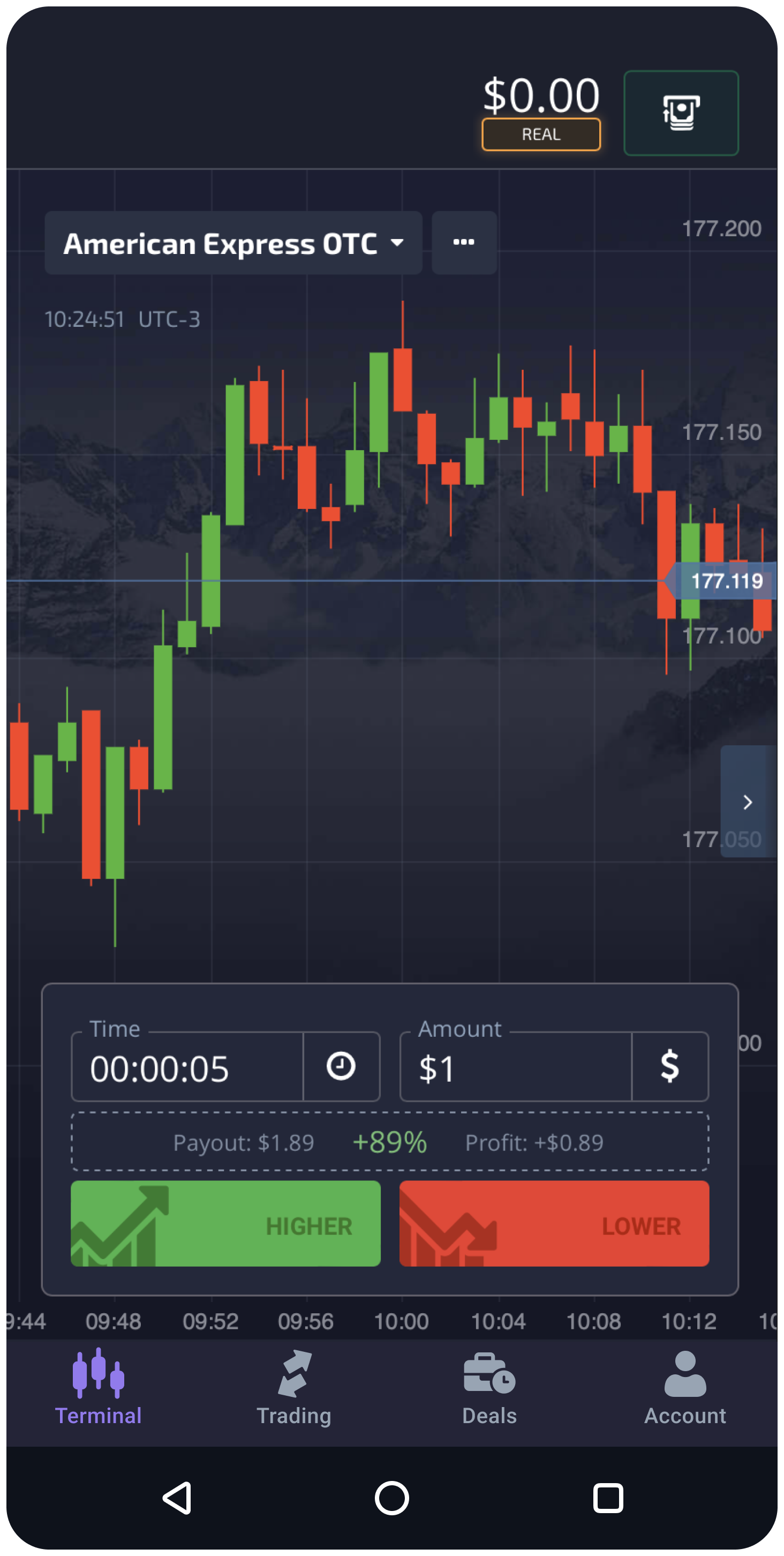
Task: Place a HIGHER trade
Action: pos(226,1224)
